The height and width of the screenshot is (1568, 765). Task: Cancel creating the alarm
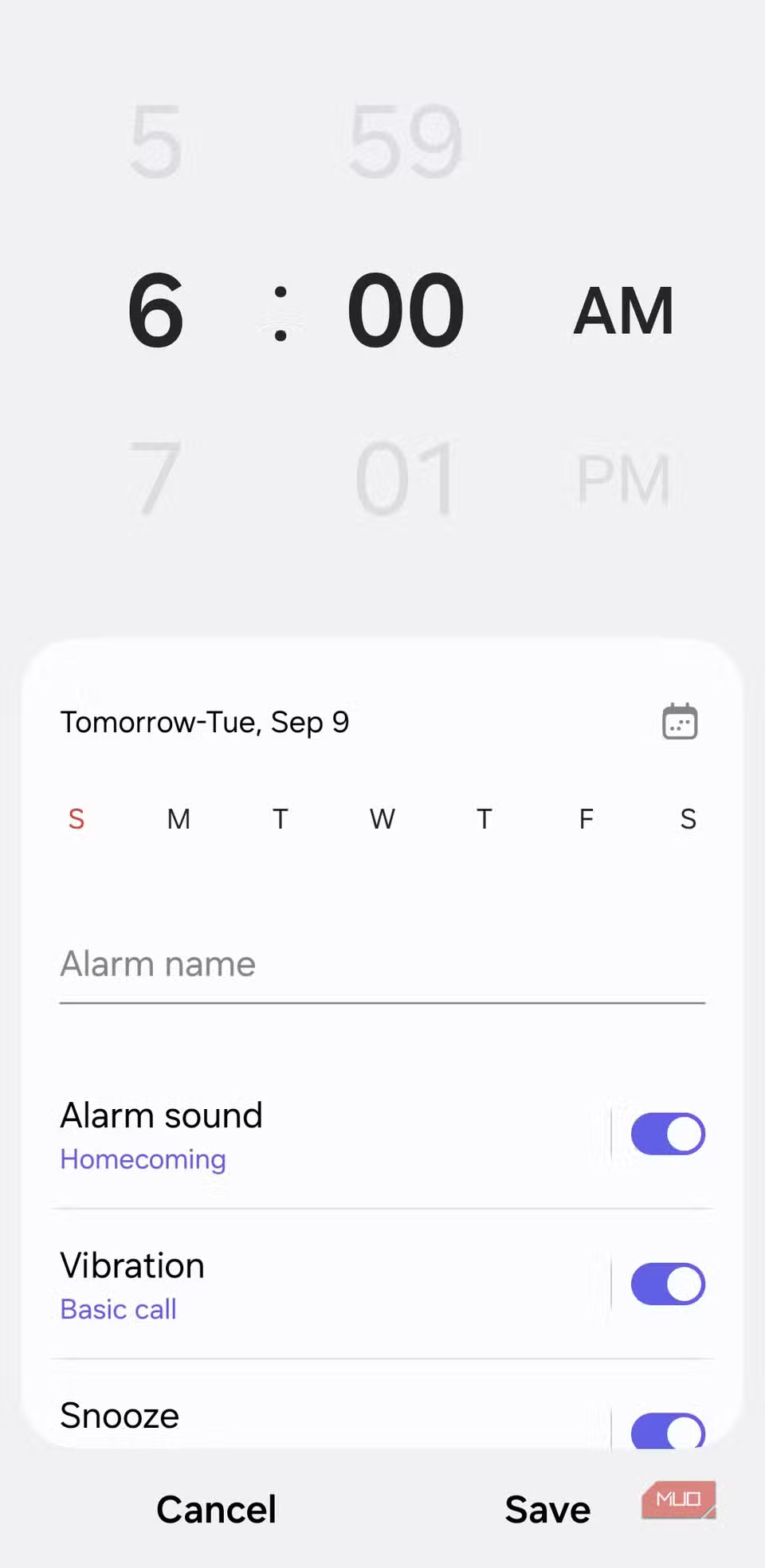216,1508
